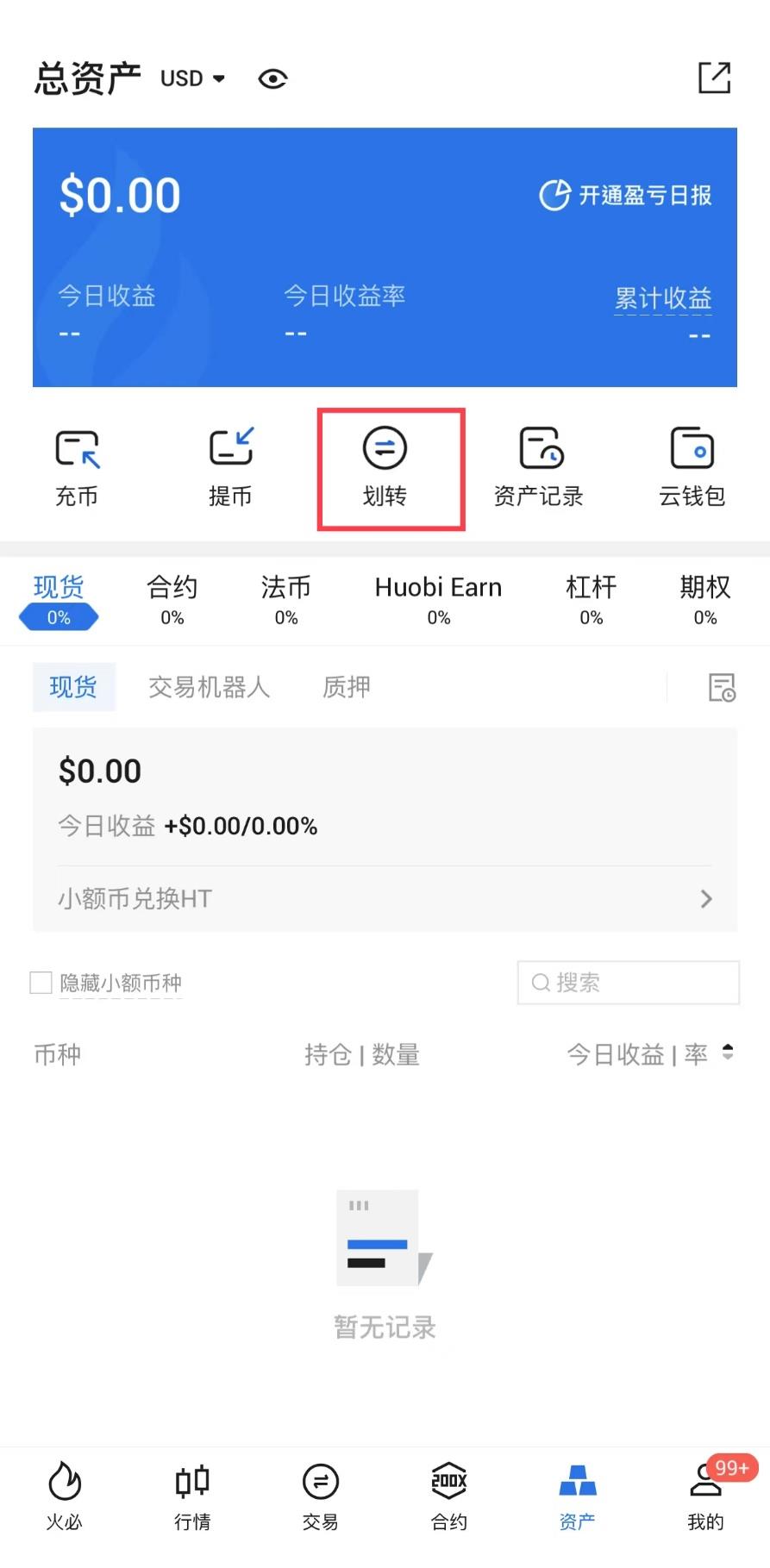770x1568 pixels.
Task: Check hide small assets (隐藏小额币种)
Action: coord(41,983)
